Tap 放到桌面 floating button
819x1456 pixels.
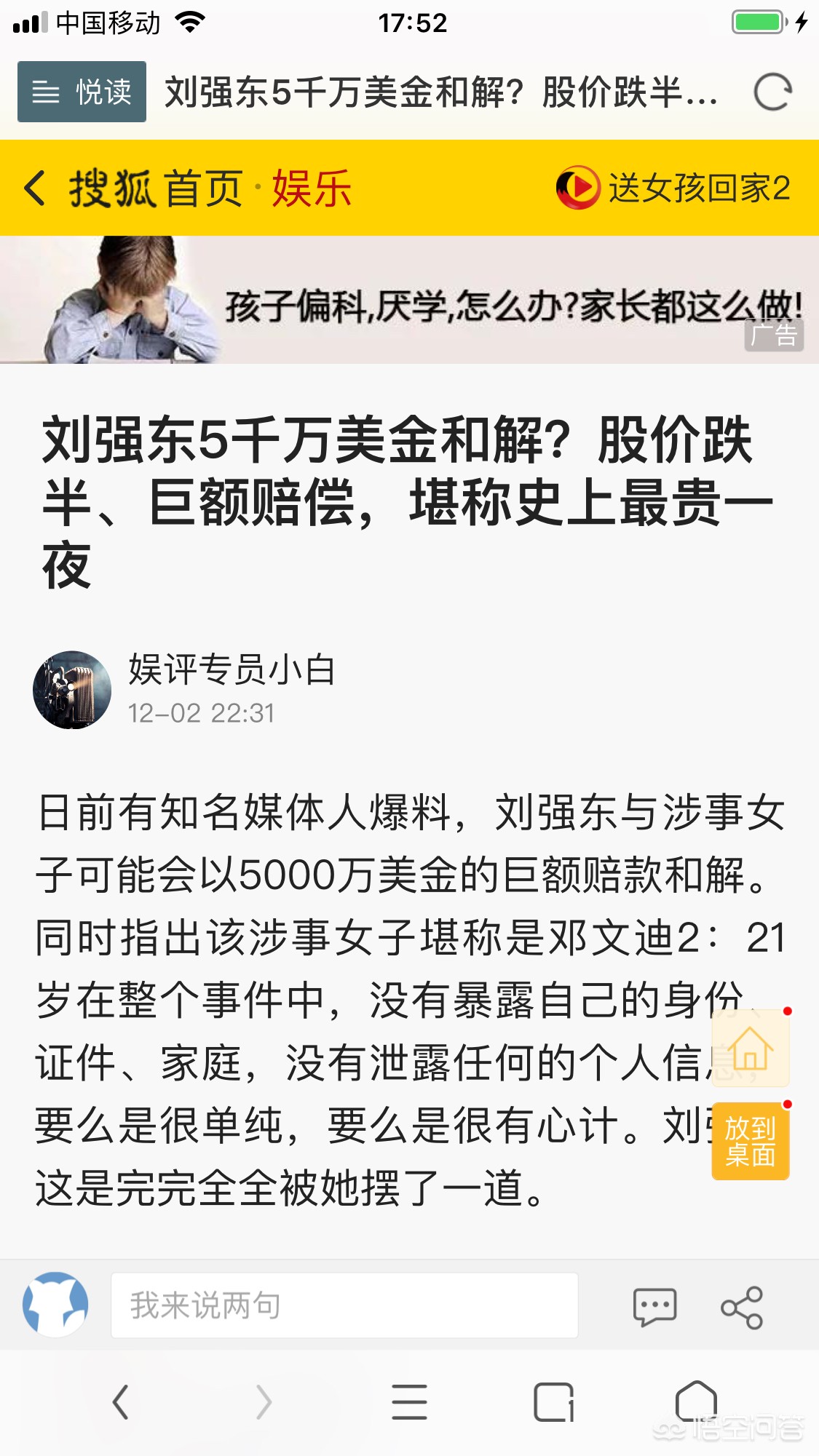click(751, 1141)
